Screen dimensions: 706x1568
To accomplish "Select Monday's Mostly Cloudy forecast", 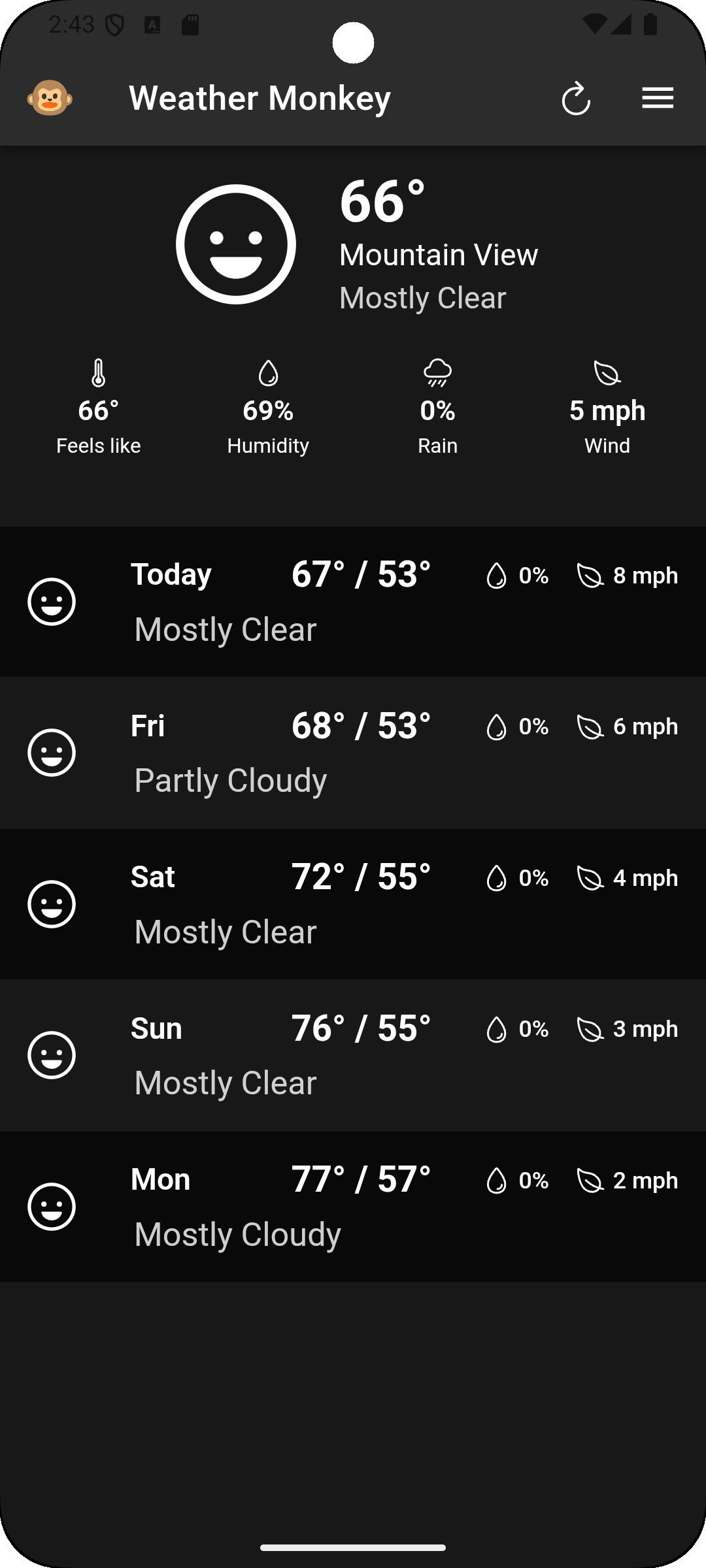I will (x=353, y=1206).
